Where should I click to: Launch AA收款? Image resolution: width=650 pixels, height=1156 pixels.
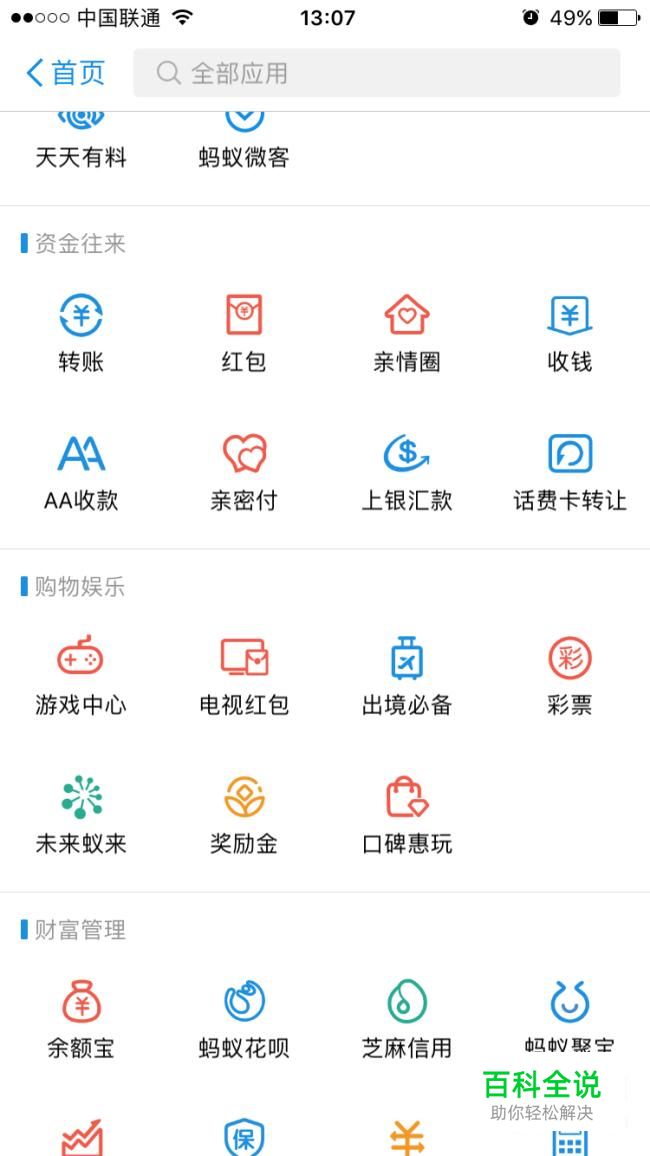81,472
